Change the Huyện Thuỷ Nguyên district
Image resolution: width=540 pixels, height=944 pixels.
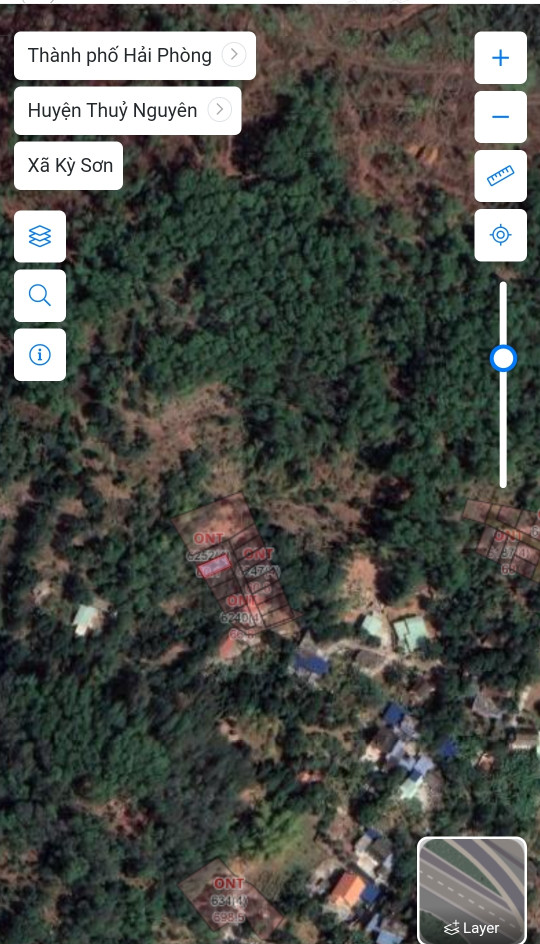[128, 111]
